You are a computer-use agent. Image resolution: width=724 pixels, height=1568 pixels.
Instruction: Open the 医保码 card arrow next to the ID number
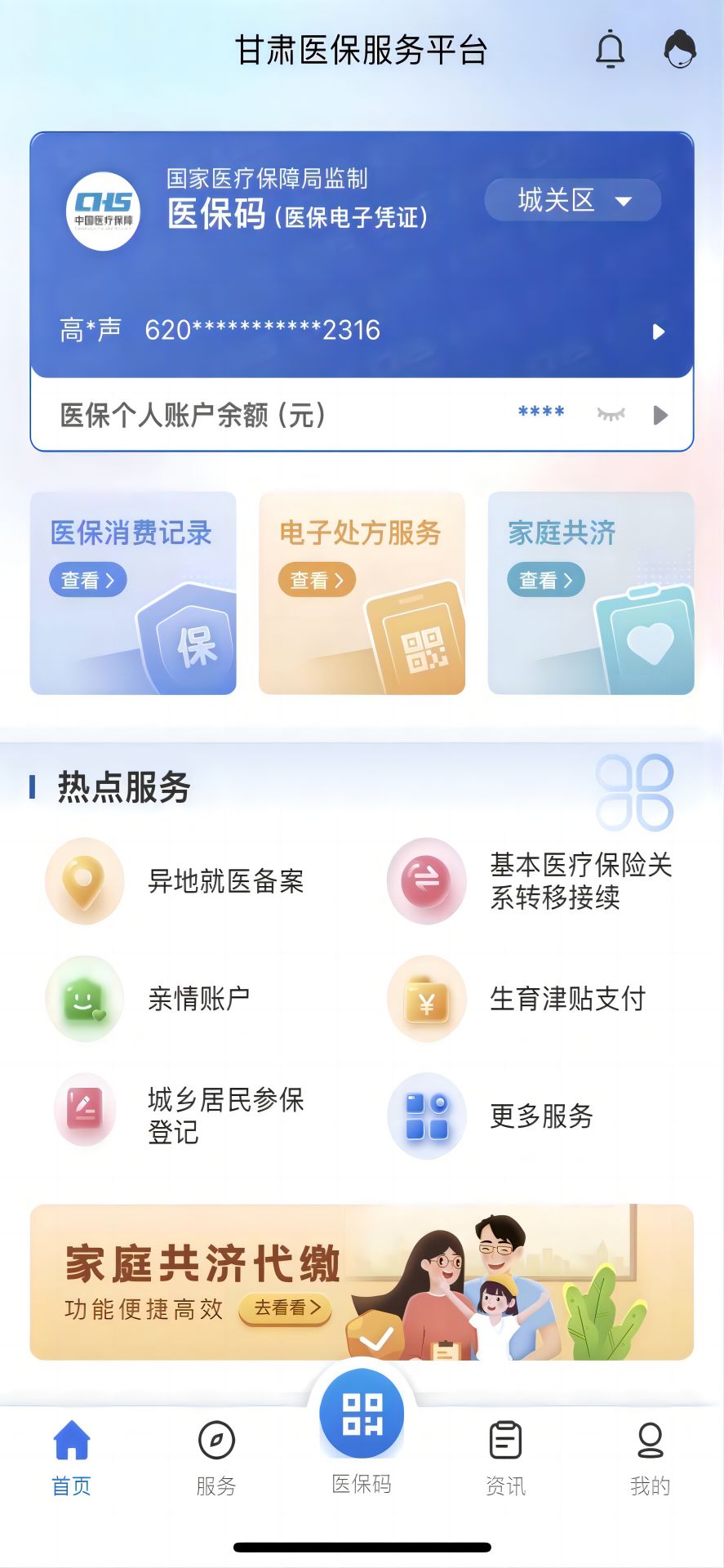click(x=659, y=332)
